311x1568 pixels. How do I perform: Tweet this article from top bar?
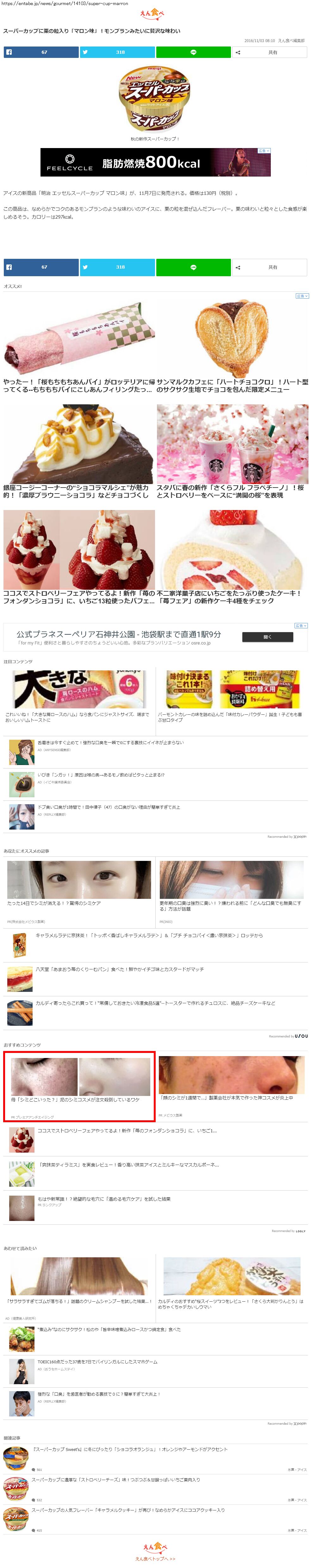[x=117, y=52]
